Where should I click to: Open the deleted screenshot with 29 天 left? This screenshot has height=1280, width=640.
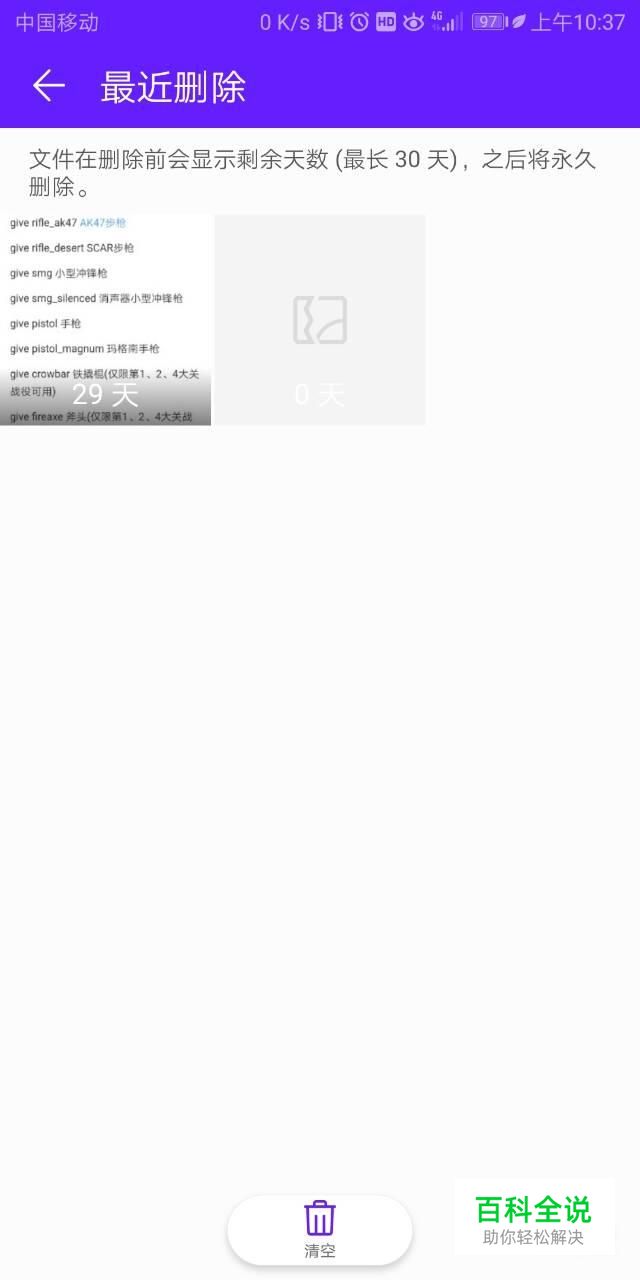(105, 320)
